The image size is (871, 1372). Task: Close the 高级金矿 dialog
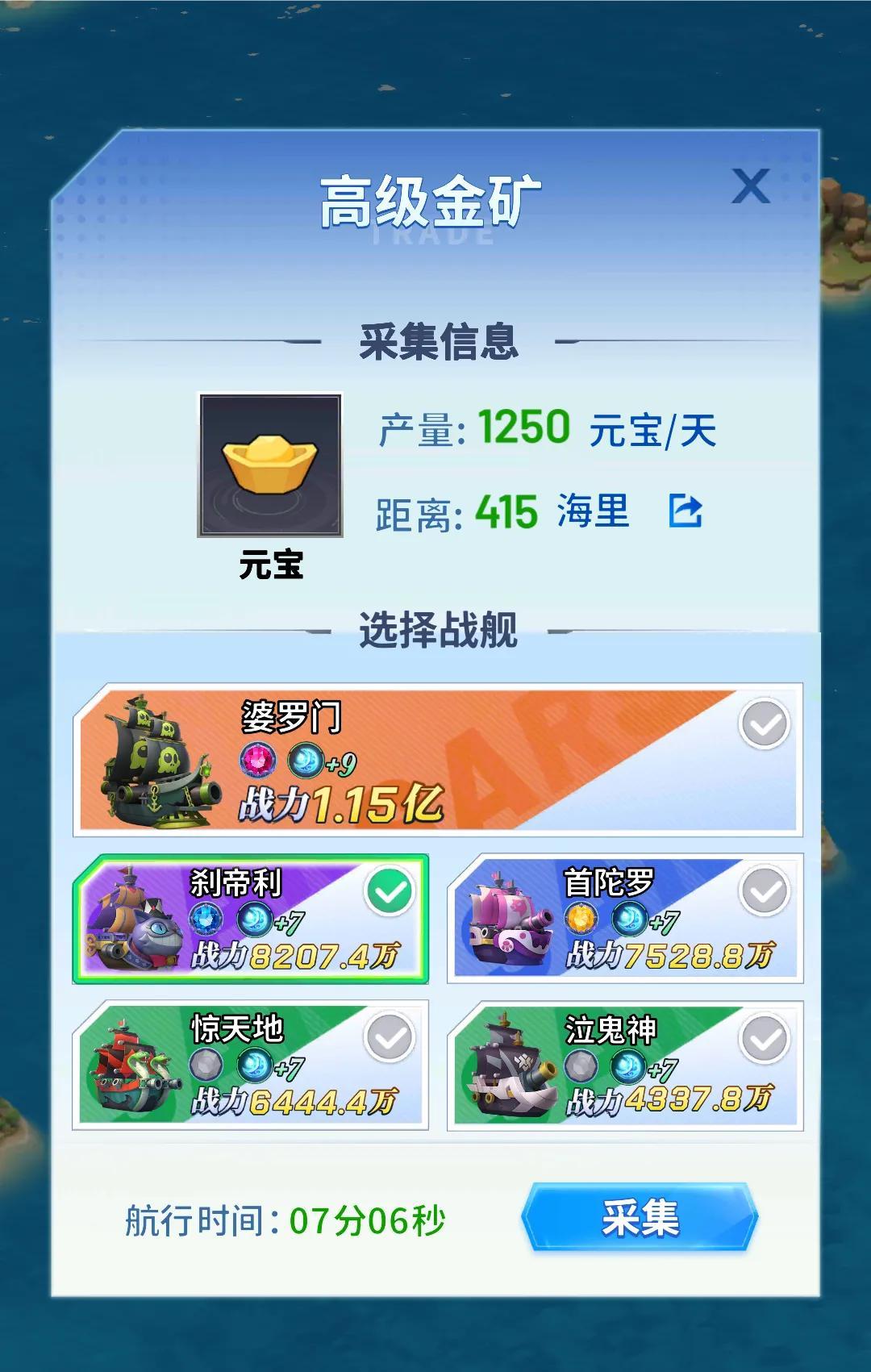tap(750, 187)
